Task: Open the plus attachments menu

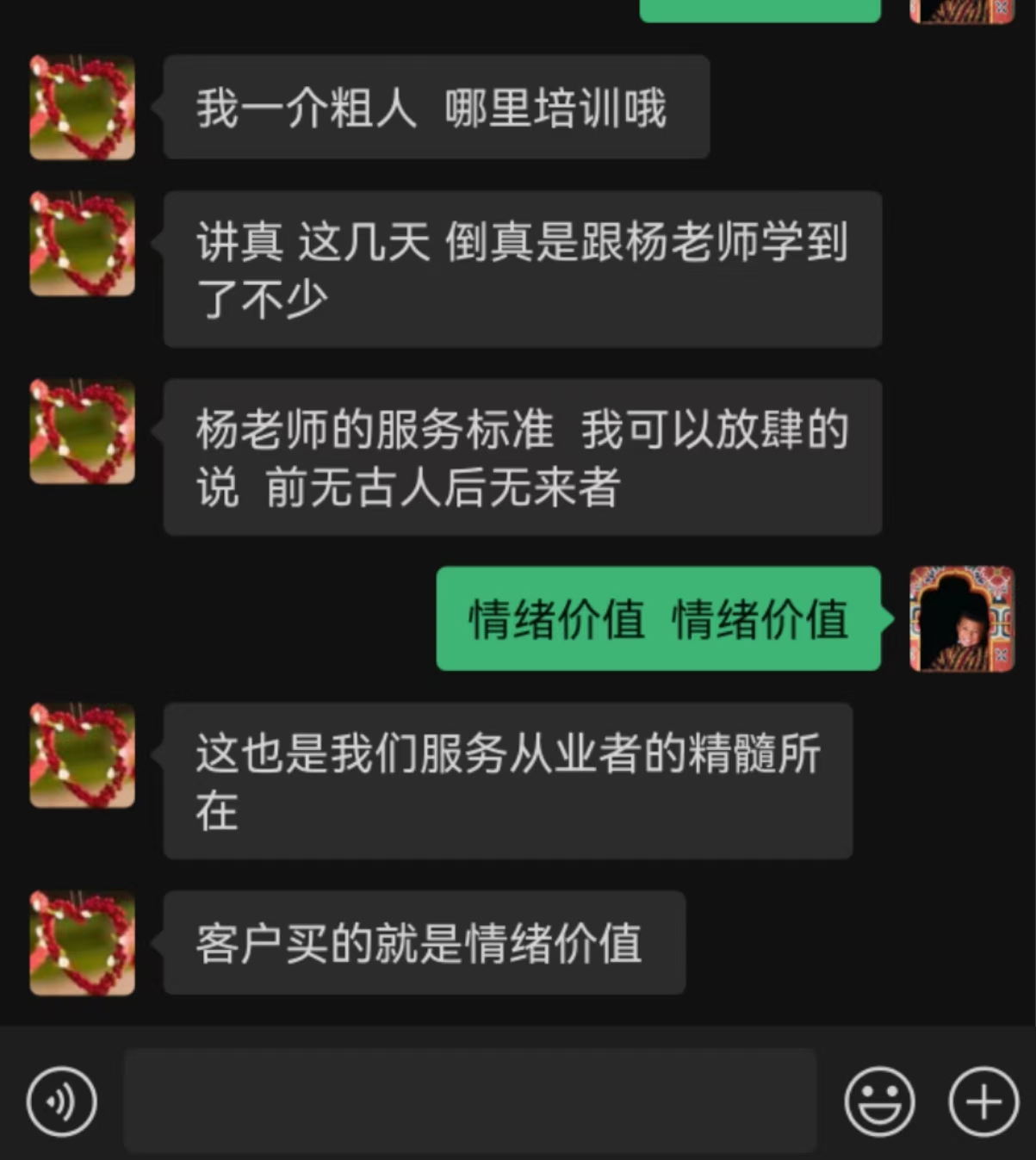Action: point(983,1101)
